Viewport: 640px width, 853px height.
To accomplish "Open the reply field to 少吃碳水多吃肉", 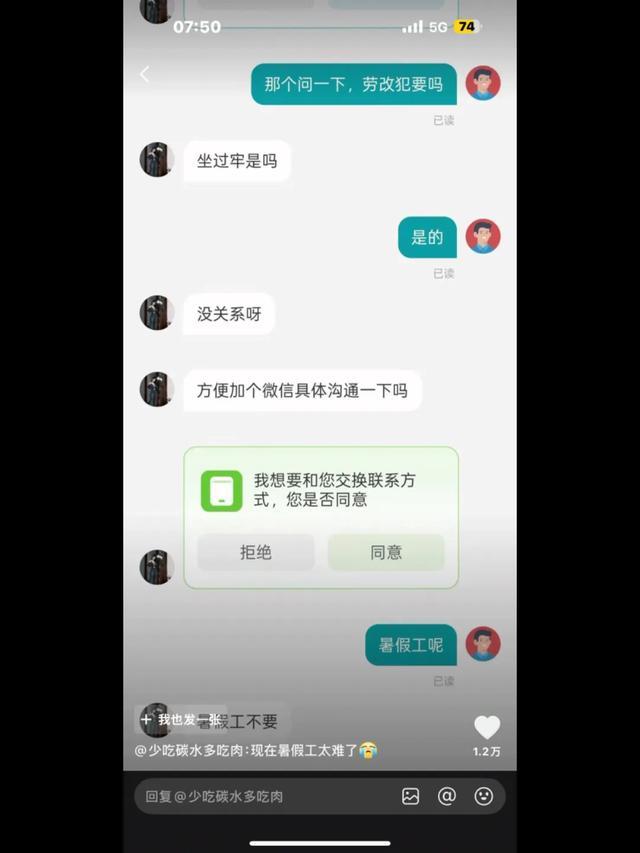I will point(260,796).
